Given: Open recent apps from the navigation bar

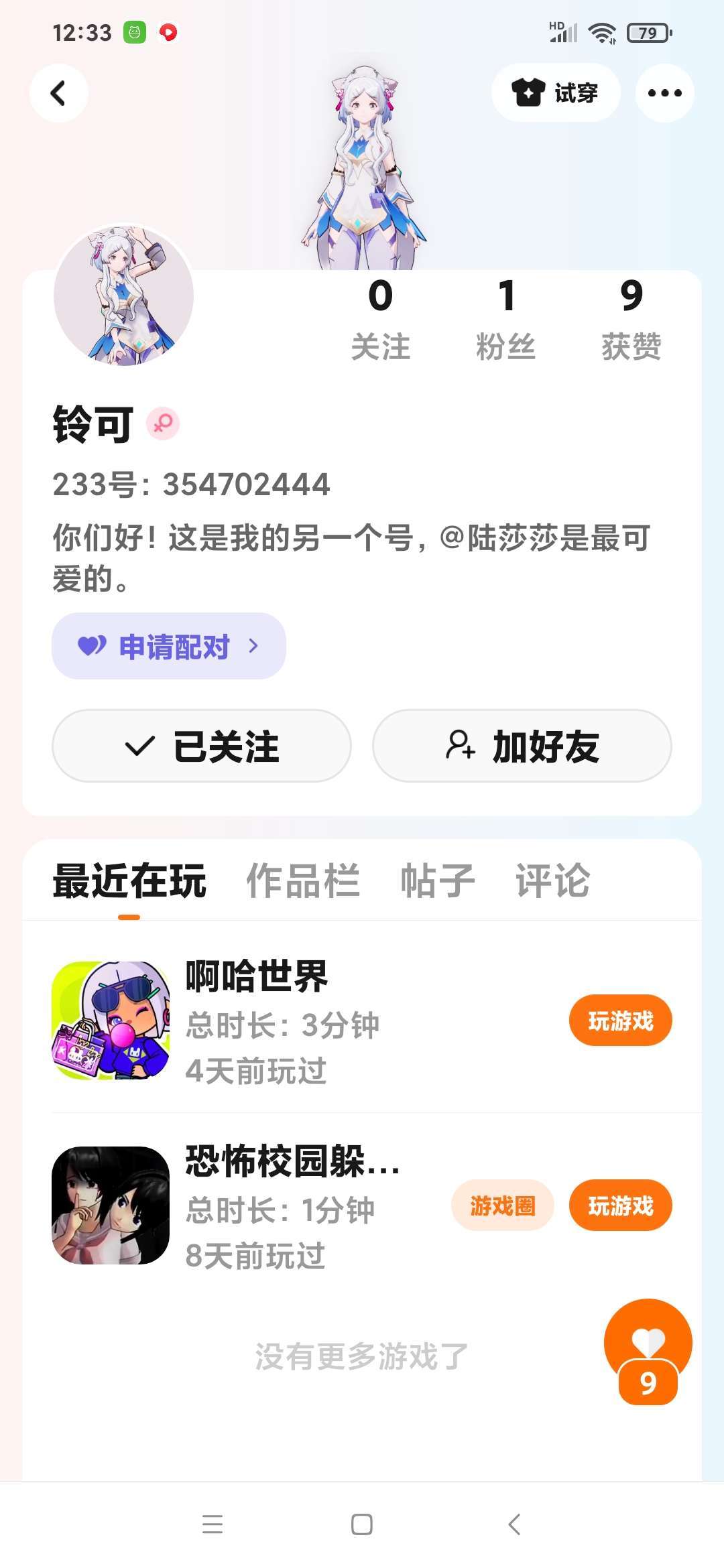Looking at the screenshot, I should (x=213, y=1524).
